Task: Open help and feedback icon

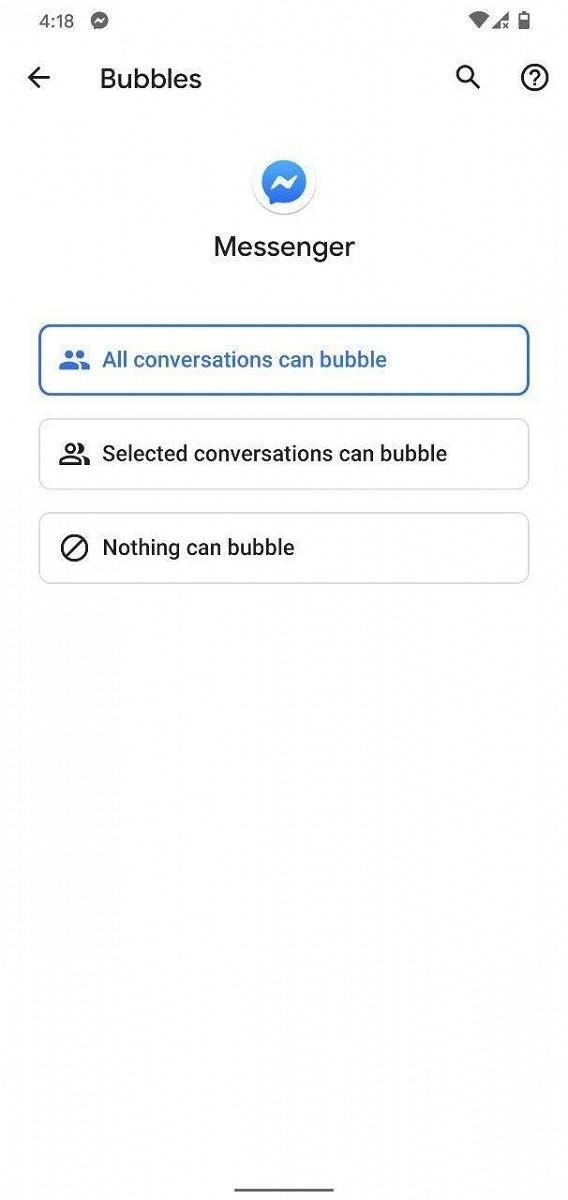Action: pos(535,78)
